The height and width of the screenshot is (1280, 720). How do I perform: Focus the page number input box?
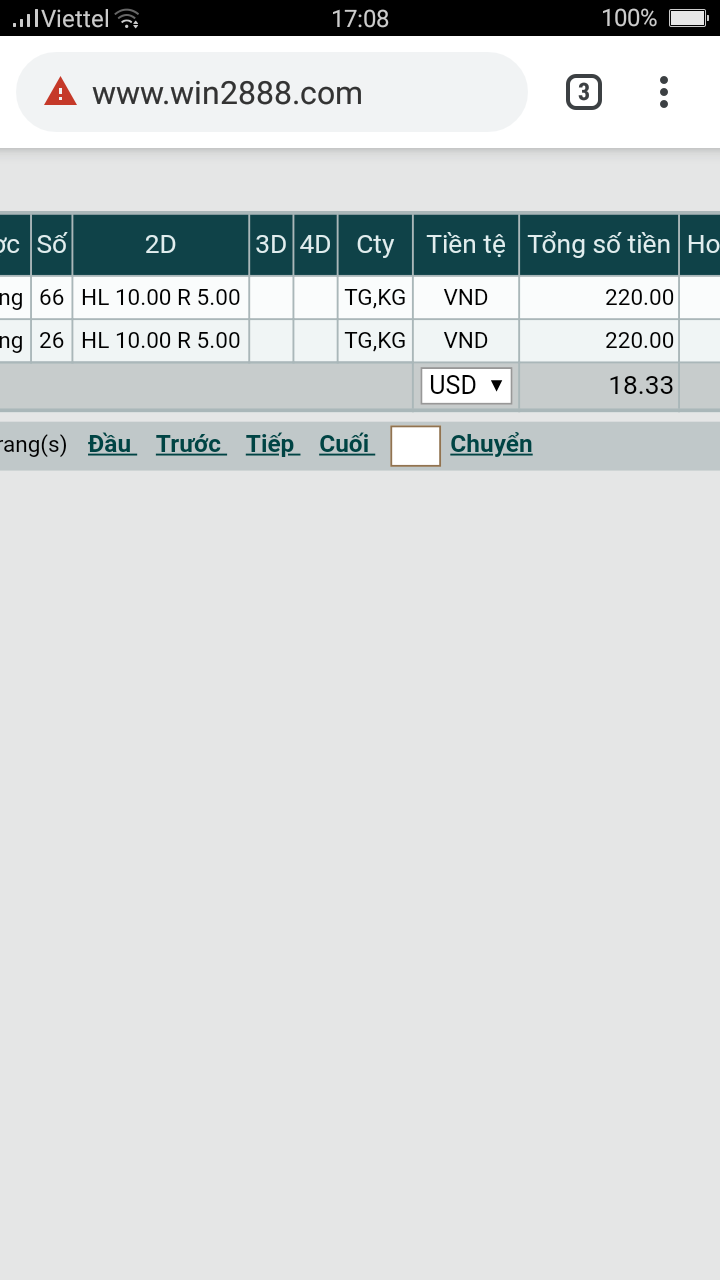click(x=415, y=446)
